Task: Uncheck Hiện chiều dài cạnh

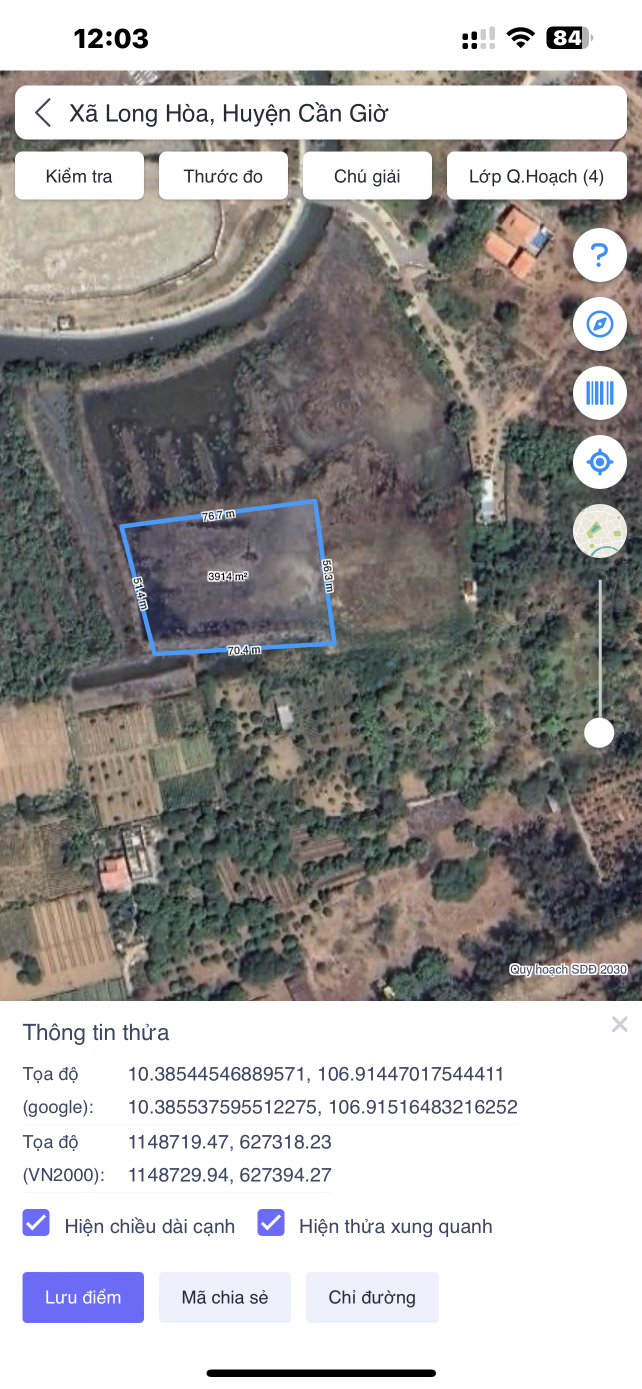Action: [37, 1224]
